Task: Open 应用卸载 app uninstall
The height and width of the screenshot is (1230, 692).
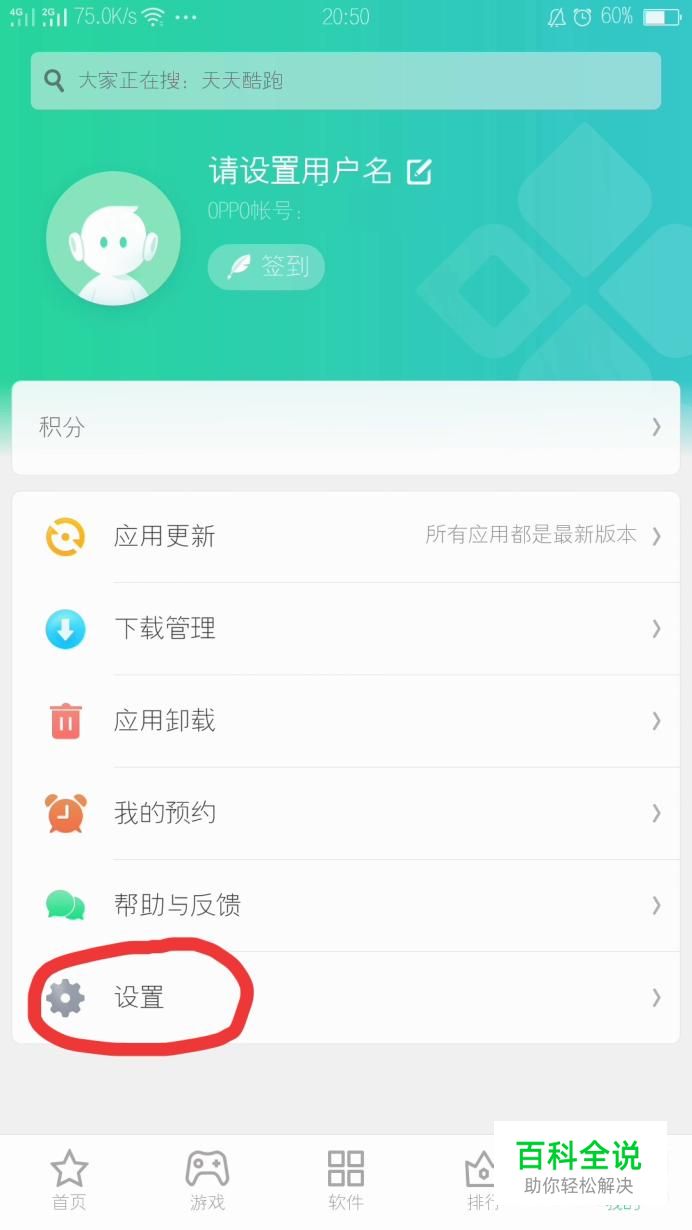Action: pyautogui.click(x=345, y=721)
